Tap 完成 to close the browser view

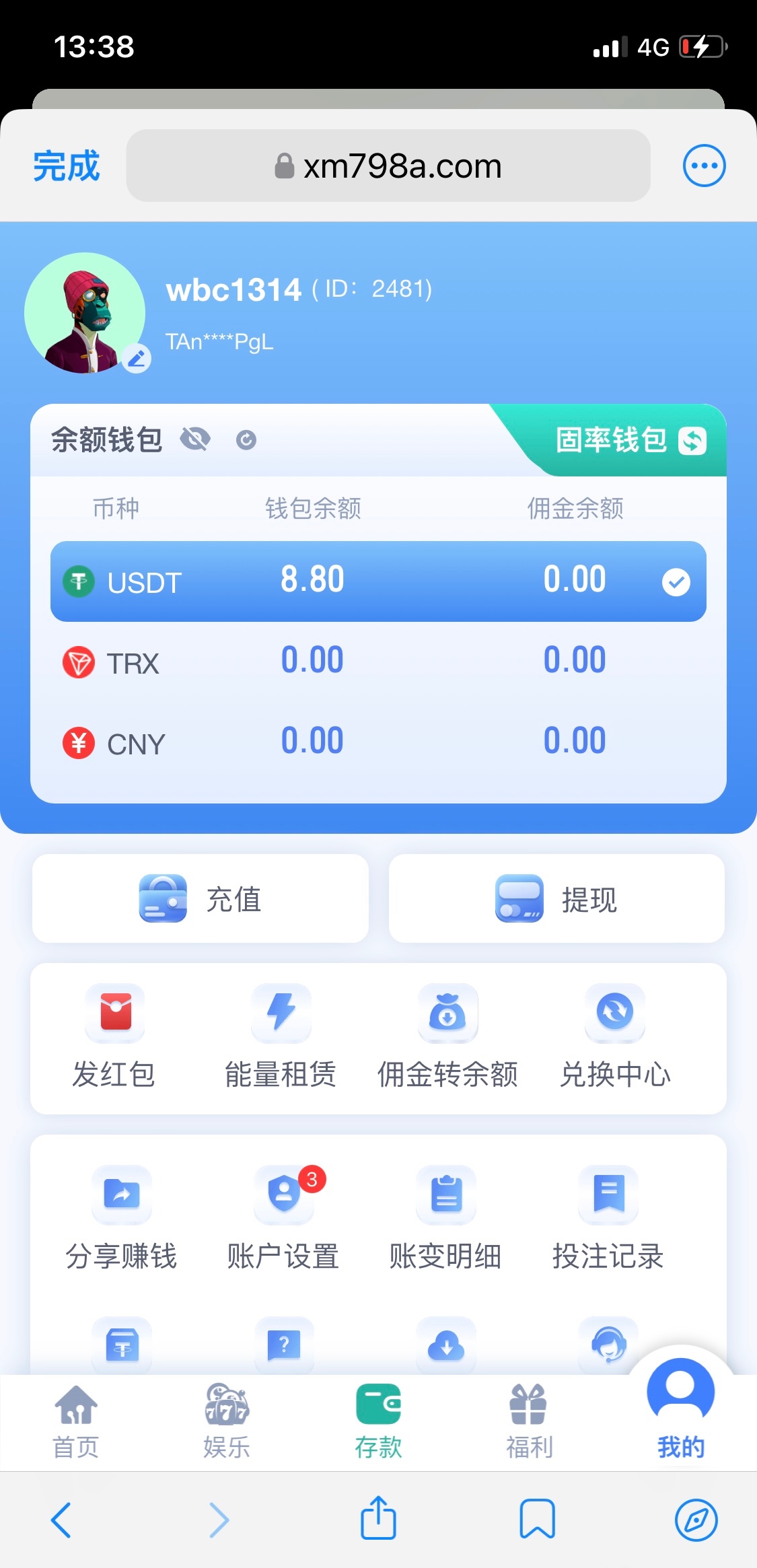pos(66,166)
